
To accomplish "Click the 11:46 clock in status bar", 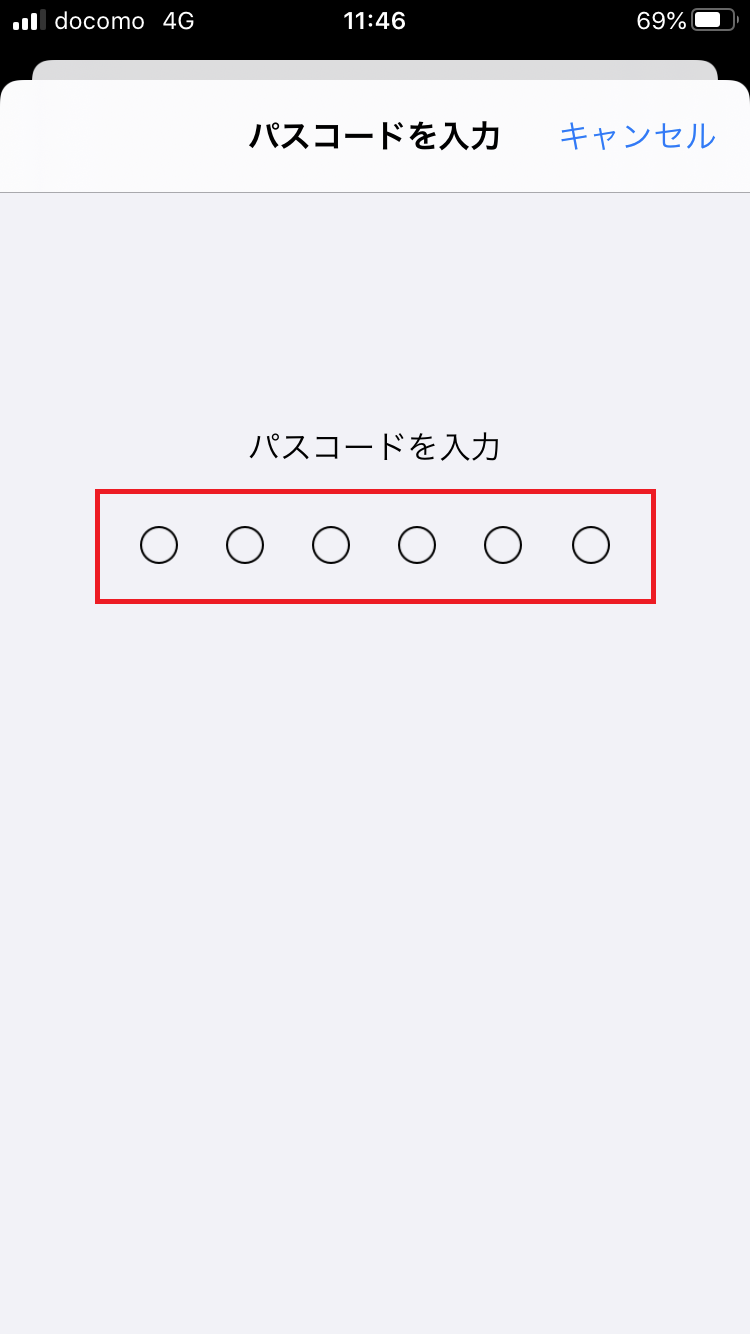I will point(375,20).
